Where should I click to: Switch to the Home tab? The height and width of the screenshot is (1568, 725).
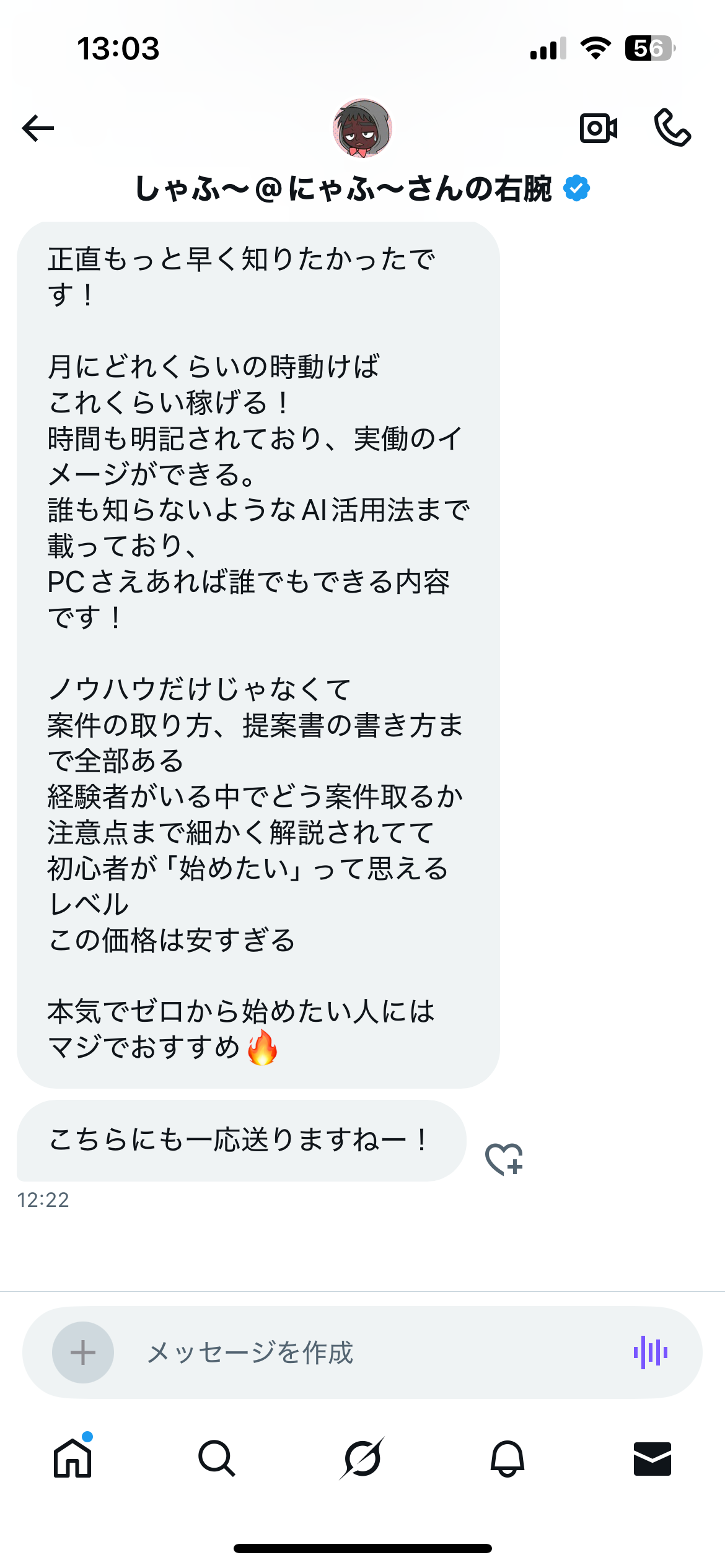click(72, 1458)
